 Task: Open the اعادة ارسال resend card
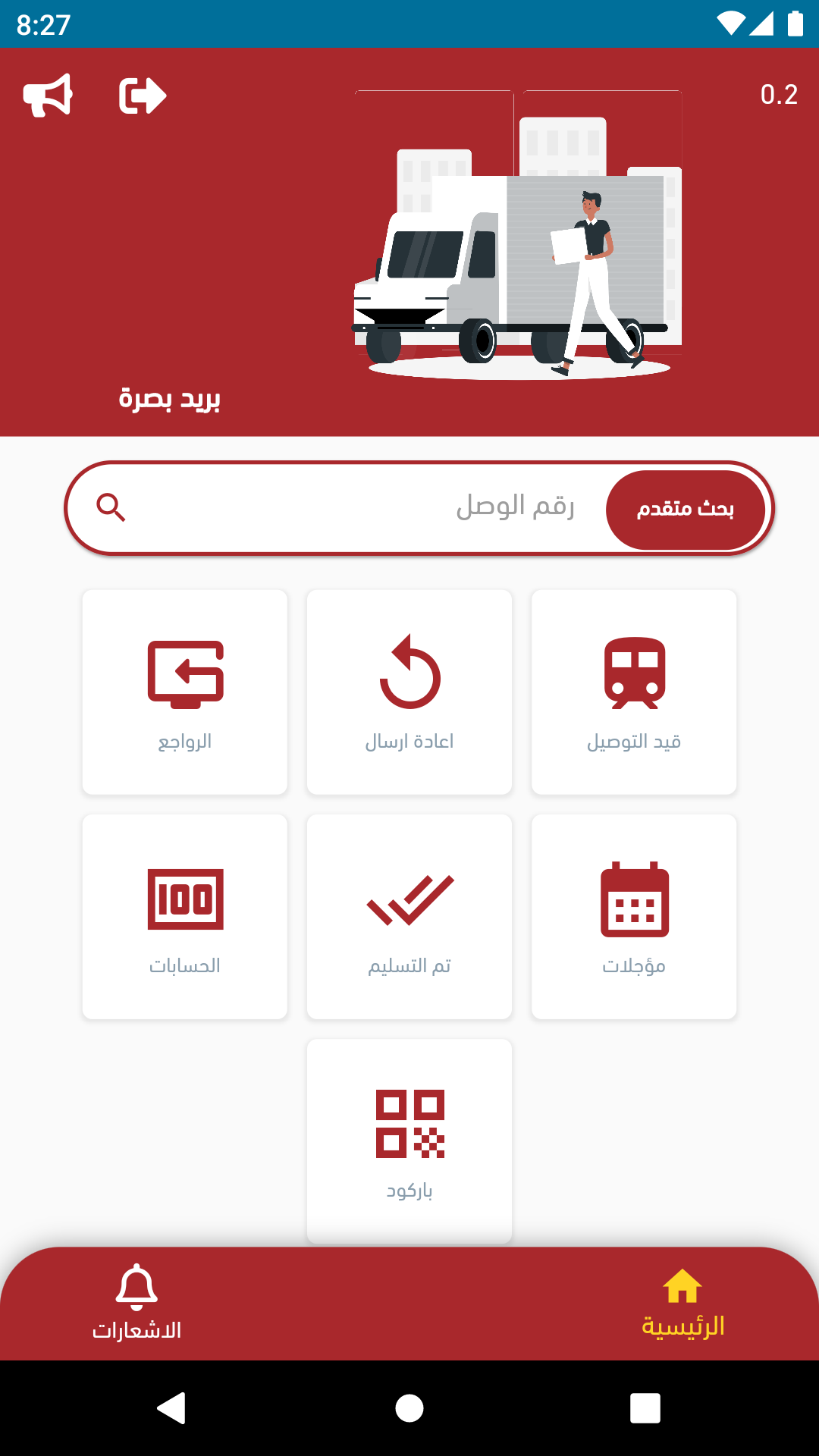pos(409,692)
